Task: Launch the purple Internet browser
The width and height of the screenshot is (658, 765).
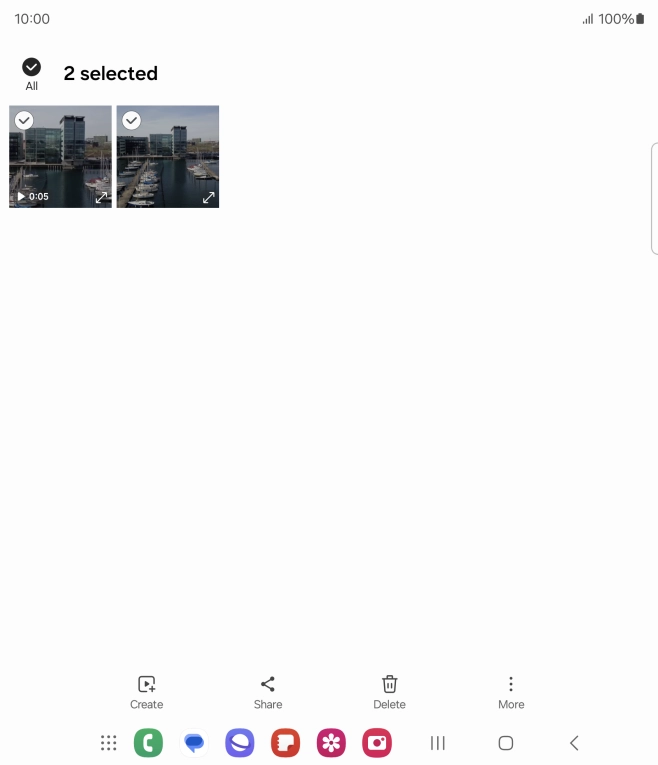Action: 240,743
